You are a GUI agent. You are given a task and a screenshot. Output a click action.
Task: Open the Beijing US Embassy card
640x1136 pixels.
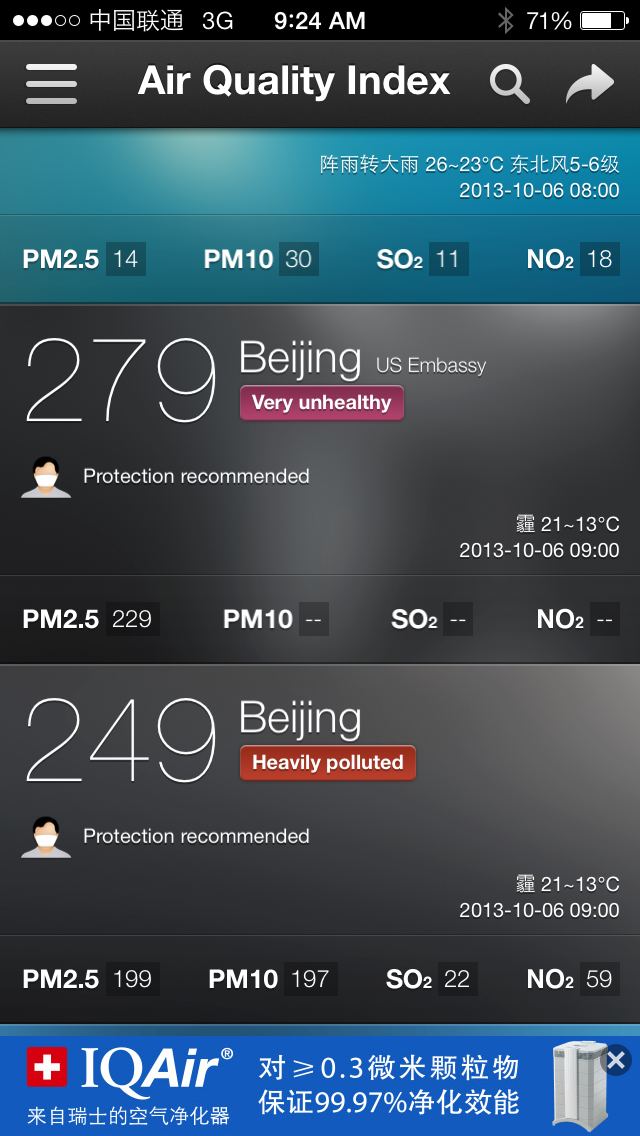click(x=320, y=440)
